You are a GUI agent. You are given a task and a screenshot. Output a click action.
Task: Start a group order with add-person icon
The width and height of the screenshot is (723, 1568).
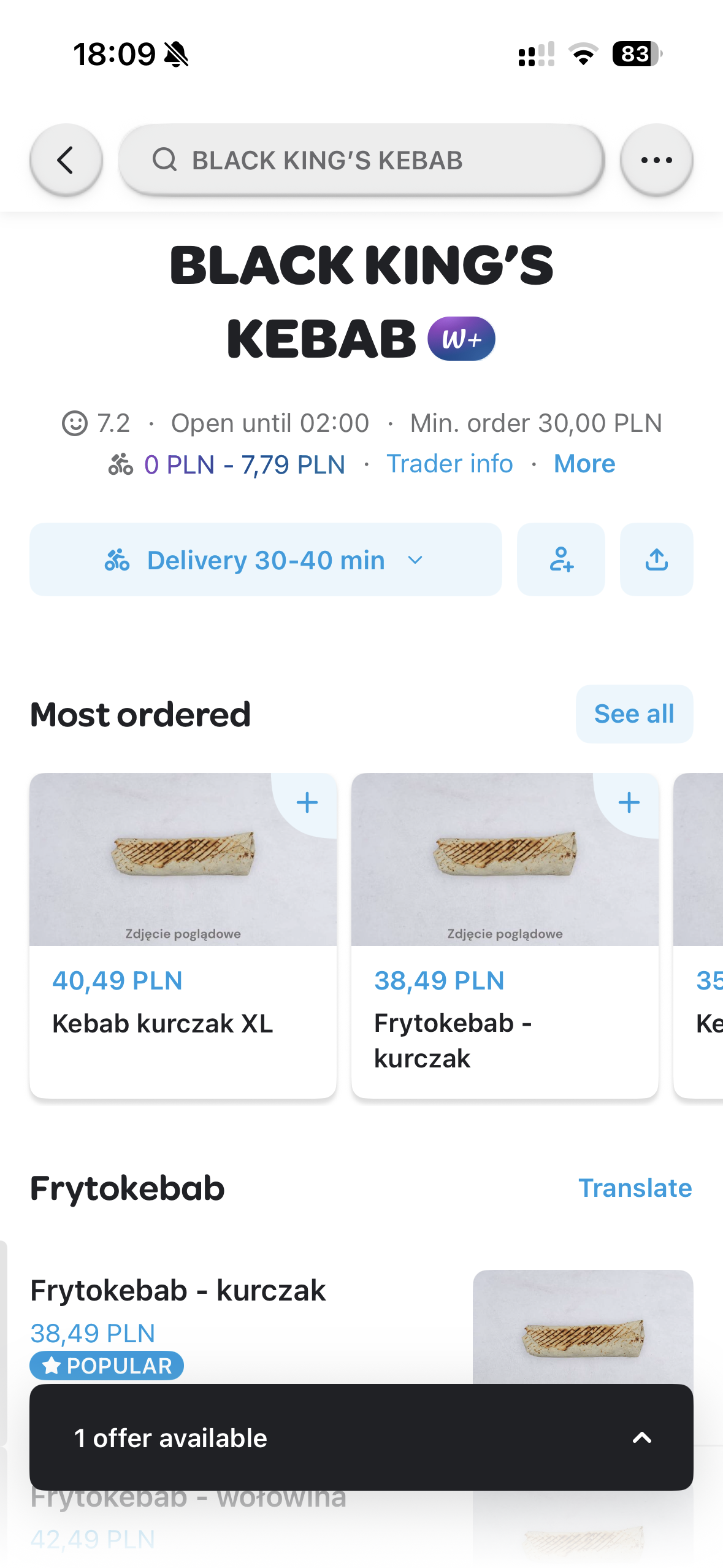(560, 559)
